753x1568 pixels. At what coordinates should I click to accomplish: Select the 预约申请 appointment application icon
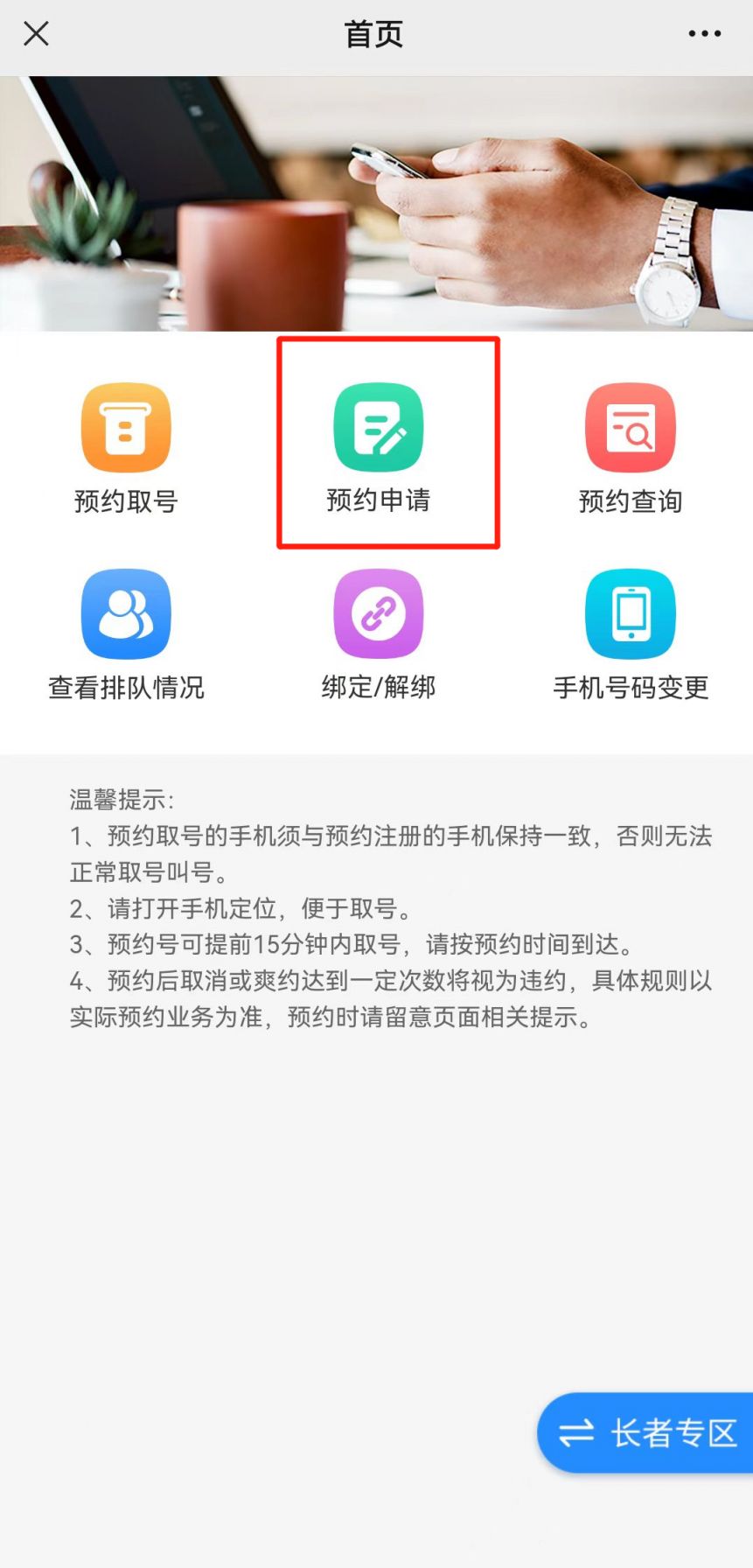pos(378,429)
